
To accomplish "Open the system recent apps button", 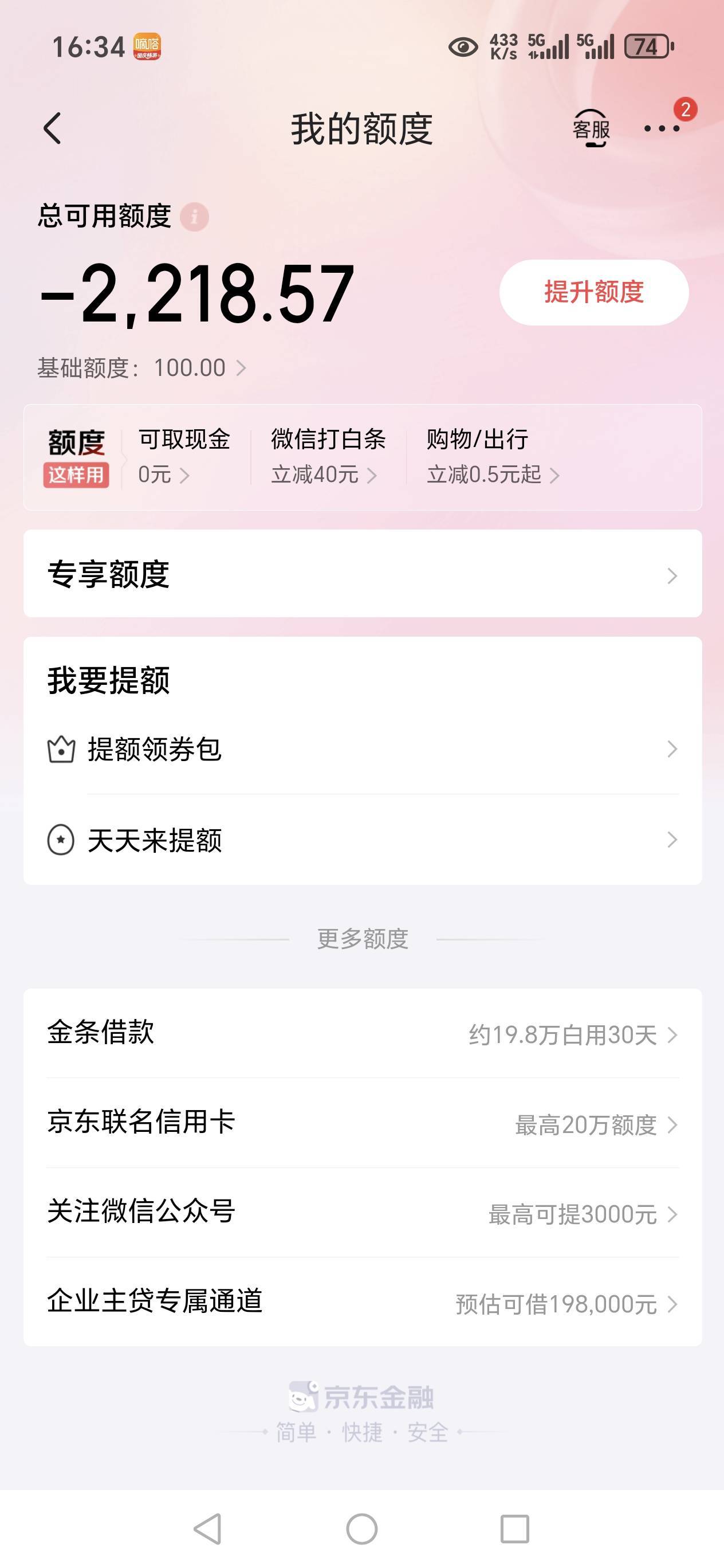I will pos(515,1529).
